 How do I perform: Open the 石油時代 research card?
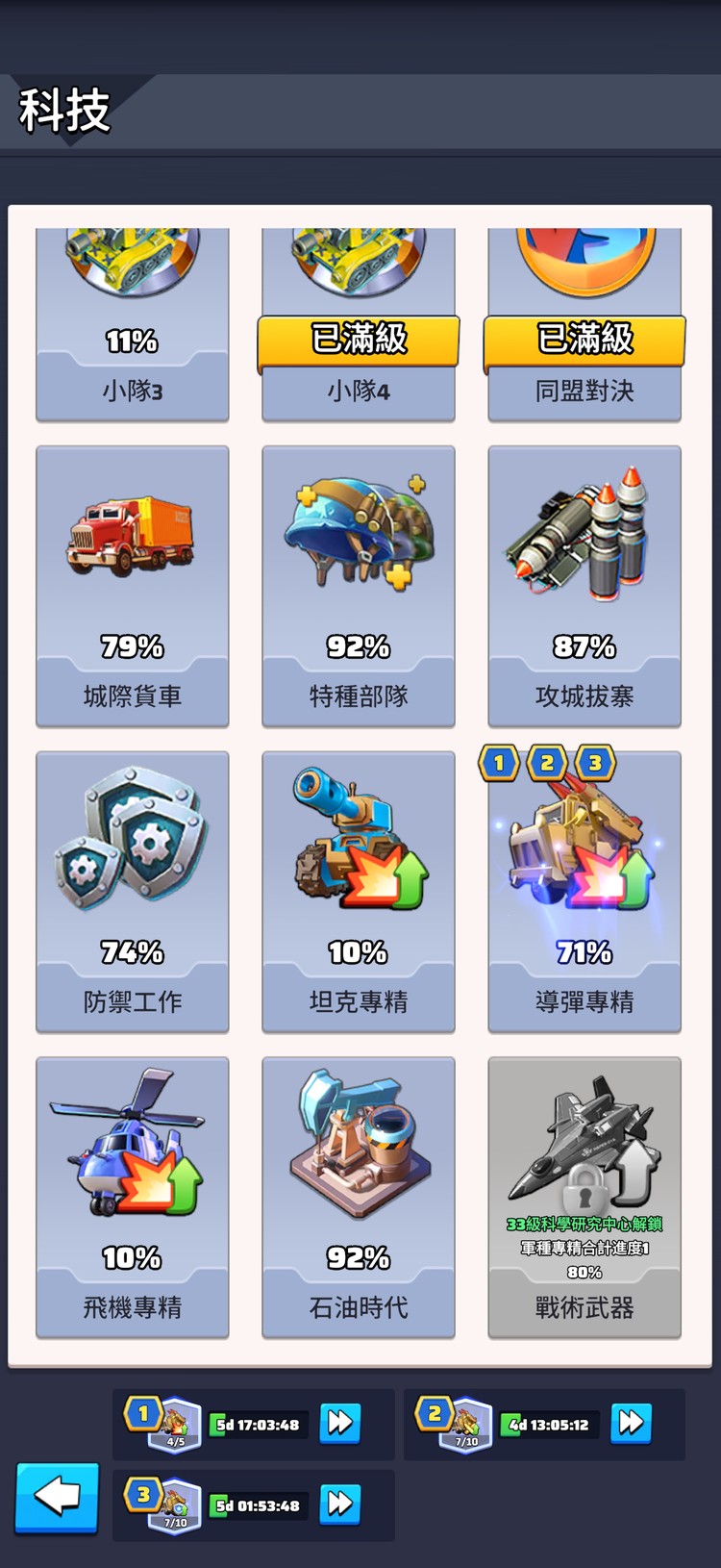359,1197
